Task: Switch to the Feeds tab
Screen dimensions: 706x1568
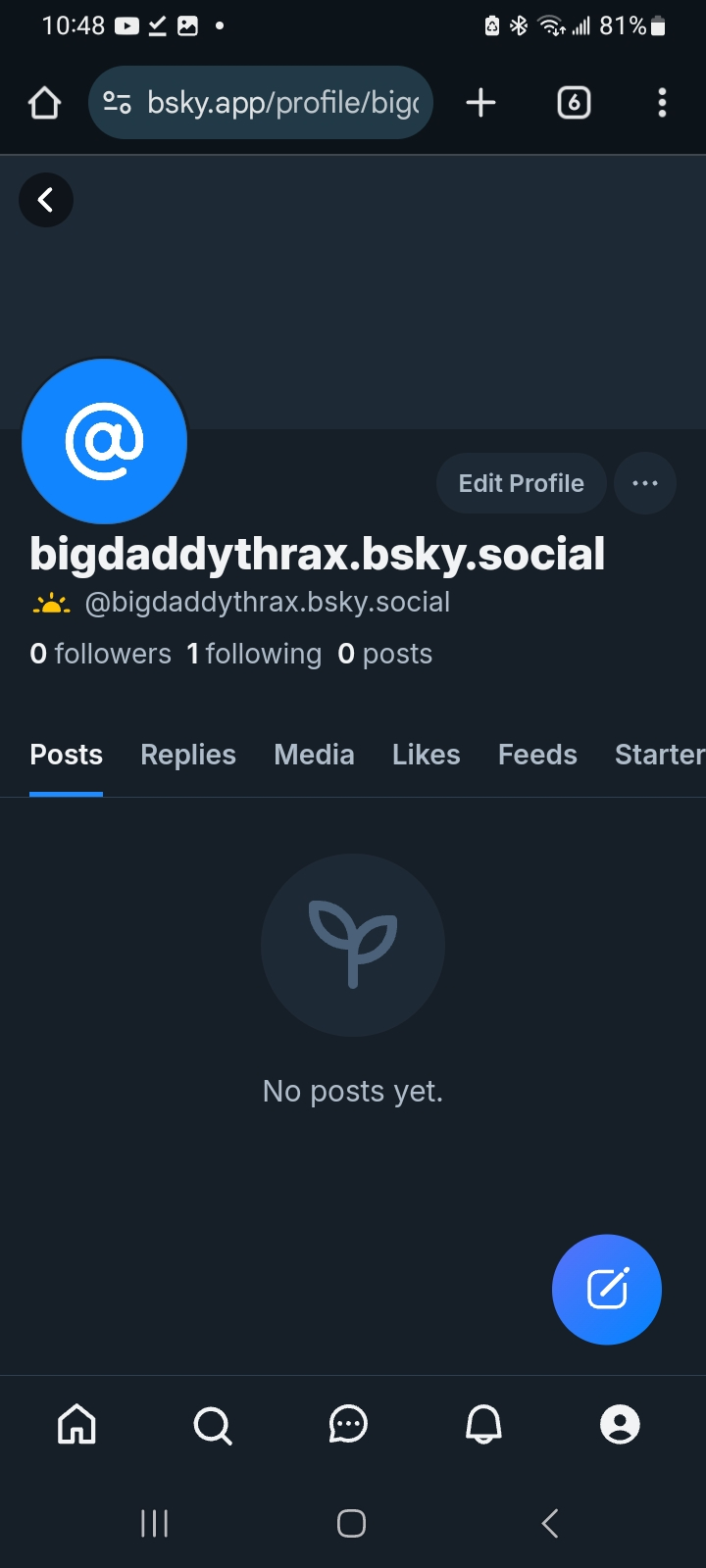Action: 537,755
